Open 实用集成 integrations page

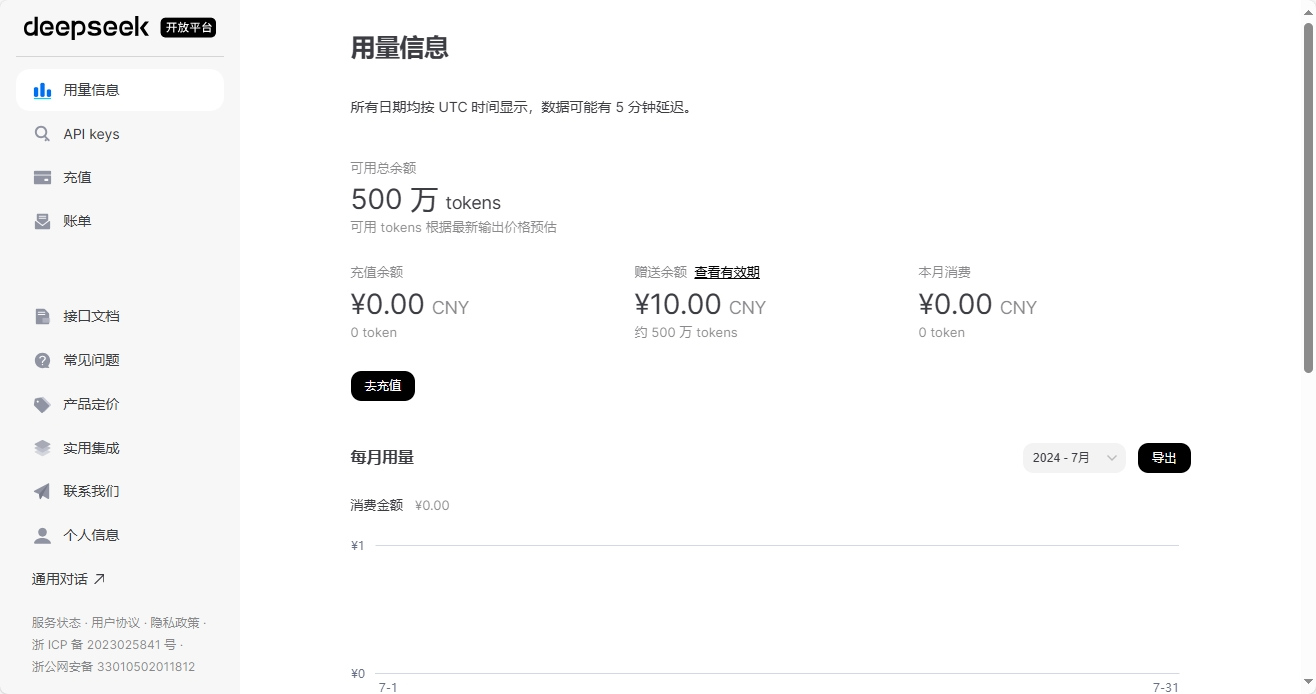point(91,448)
